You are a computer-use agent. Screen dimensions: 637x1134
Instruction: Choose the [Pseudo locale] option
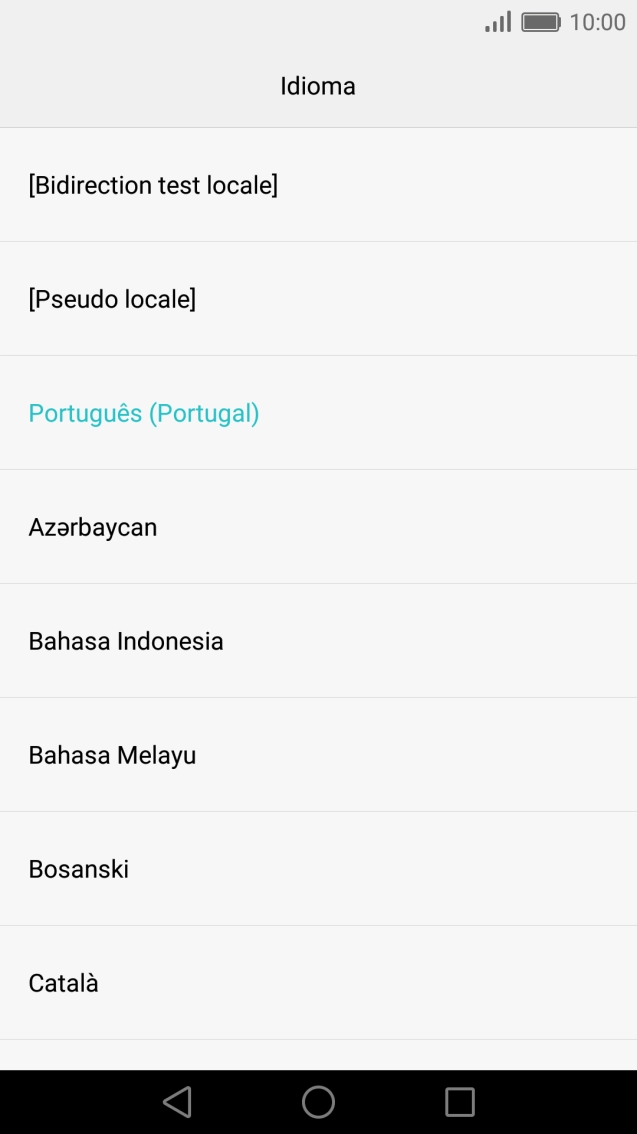(112, 299)
